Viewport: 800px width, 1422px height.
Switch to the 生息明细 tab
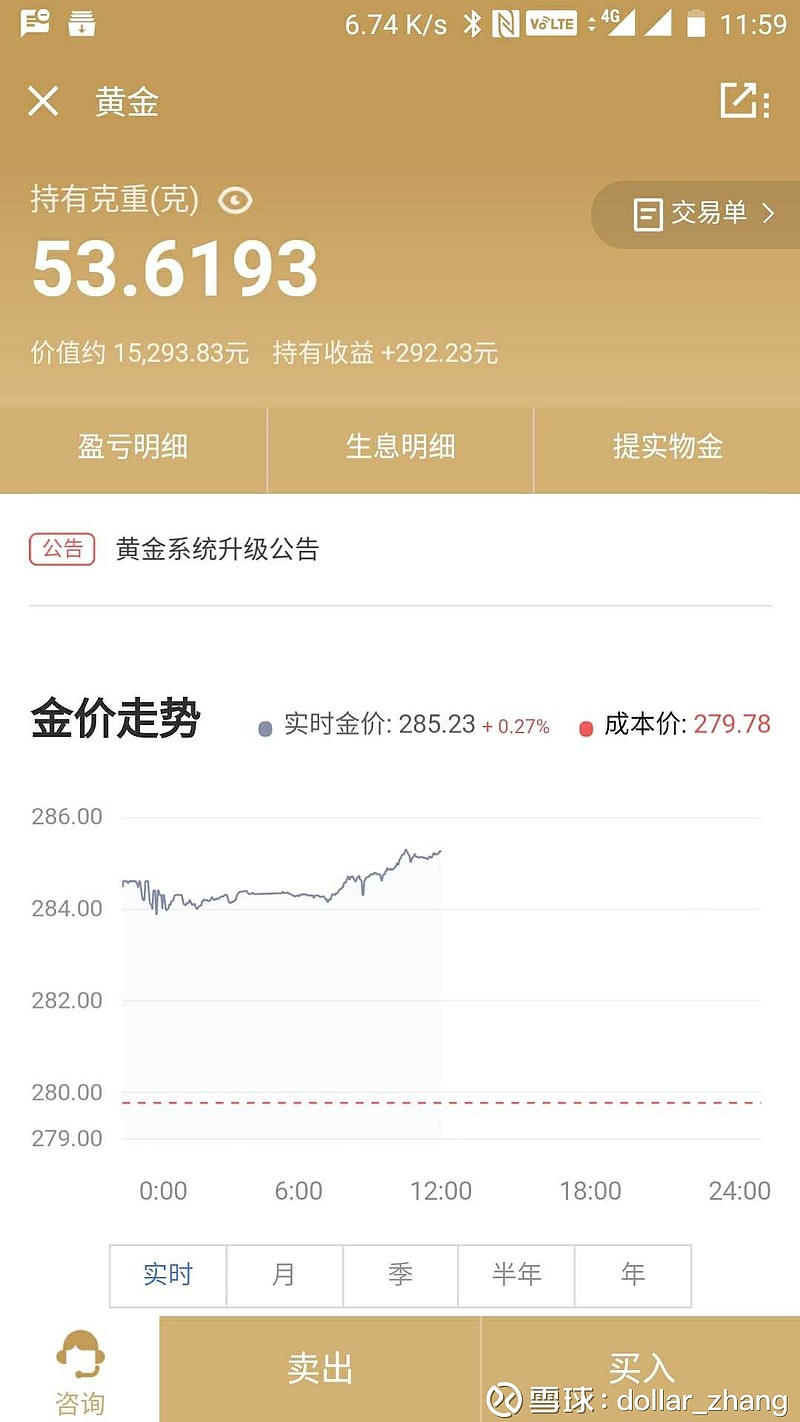(399, 449)
